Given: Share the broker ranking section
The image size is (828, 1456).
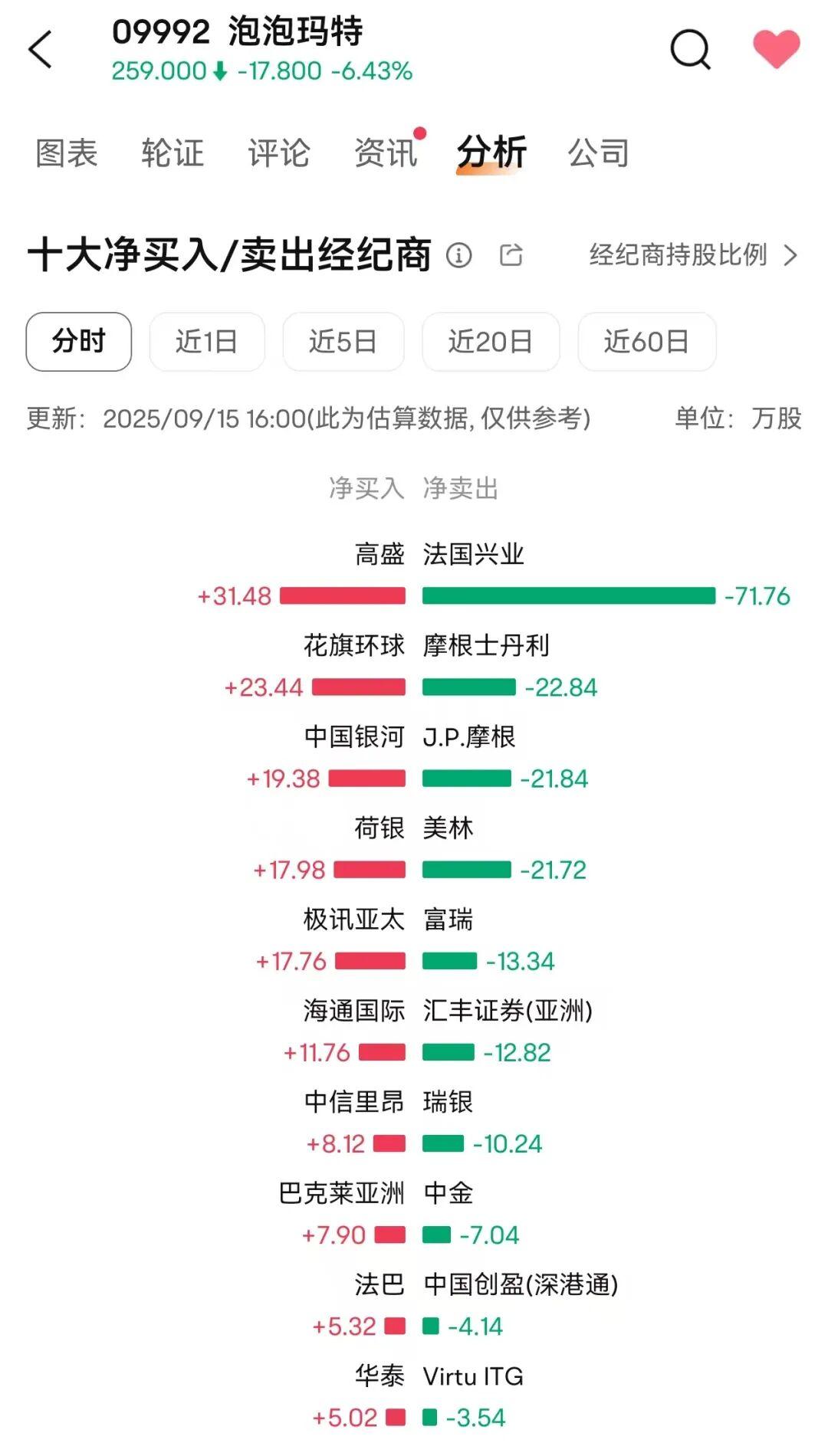Looking at the screenshot, I should click(511, 254).
